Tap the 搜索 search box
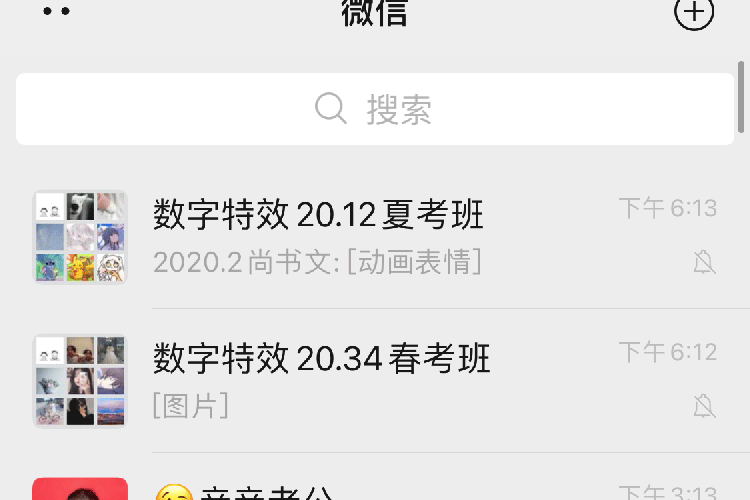Image resolution: width=750 pixels, height=500 pixels. (x=374, y=108)
